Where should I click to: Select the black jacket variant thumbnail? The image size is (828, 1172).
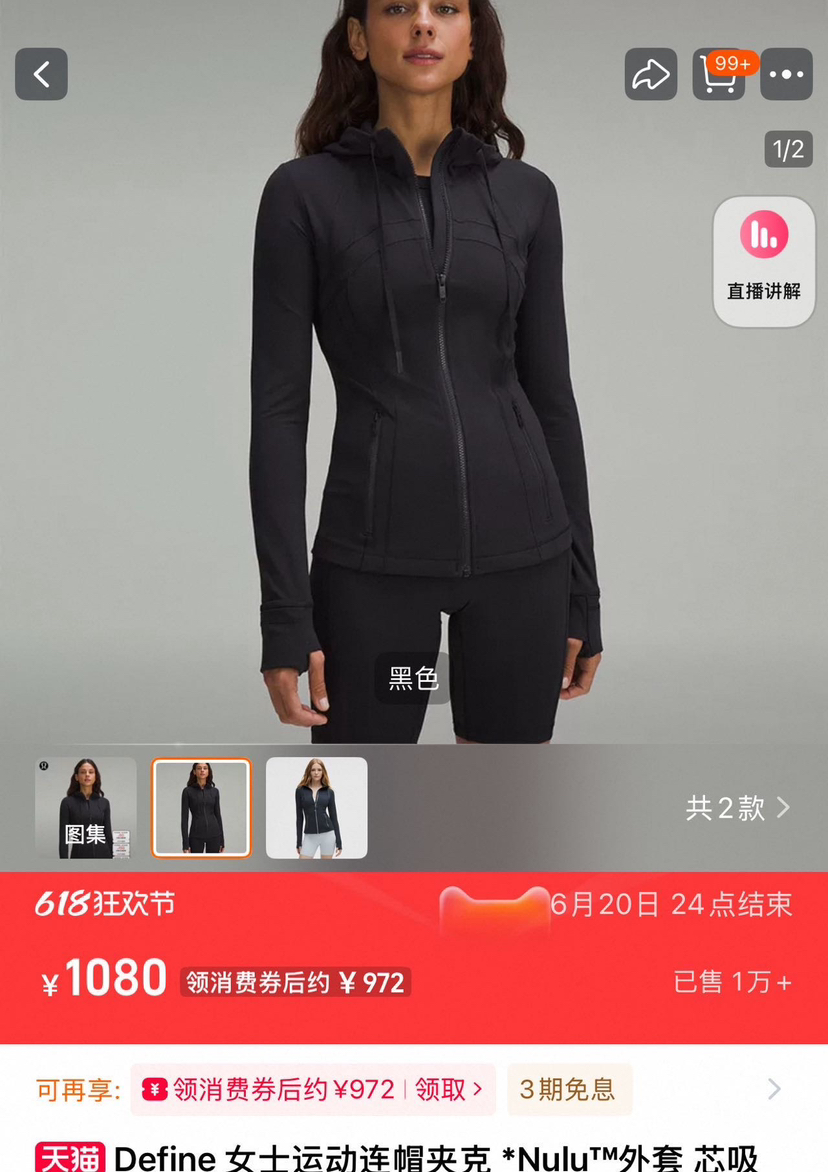(x=200, y=808)
